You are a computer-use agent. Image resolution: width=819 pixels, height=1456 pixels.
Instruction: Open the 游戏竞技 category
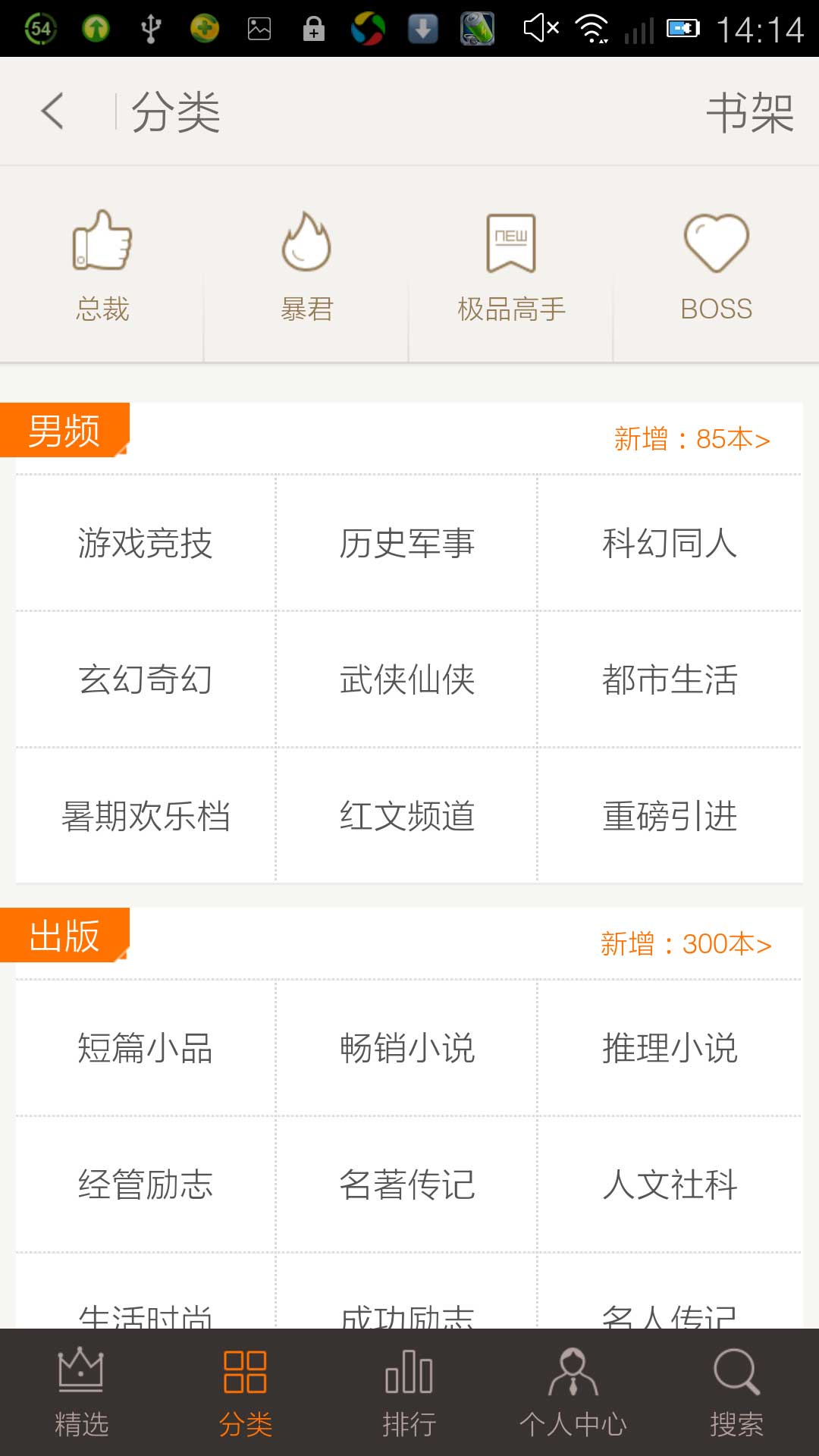[146, 543]
